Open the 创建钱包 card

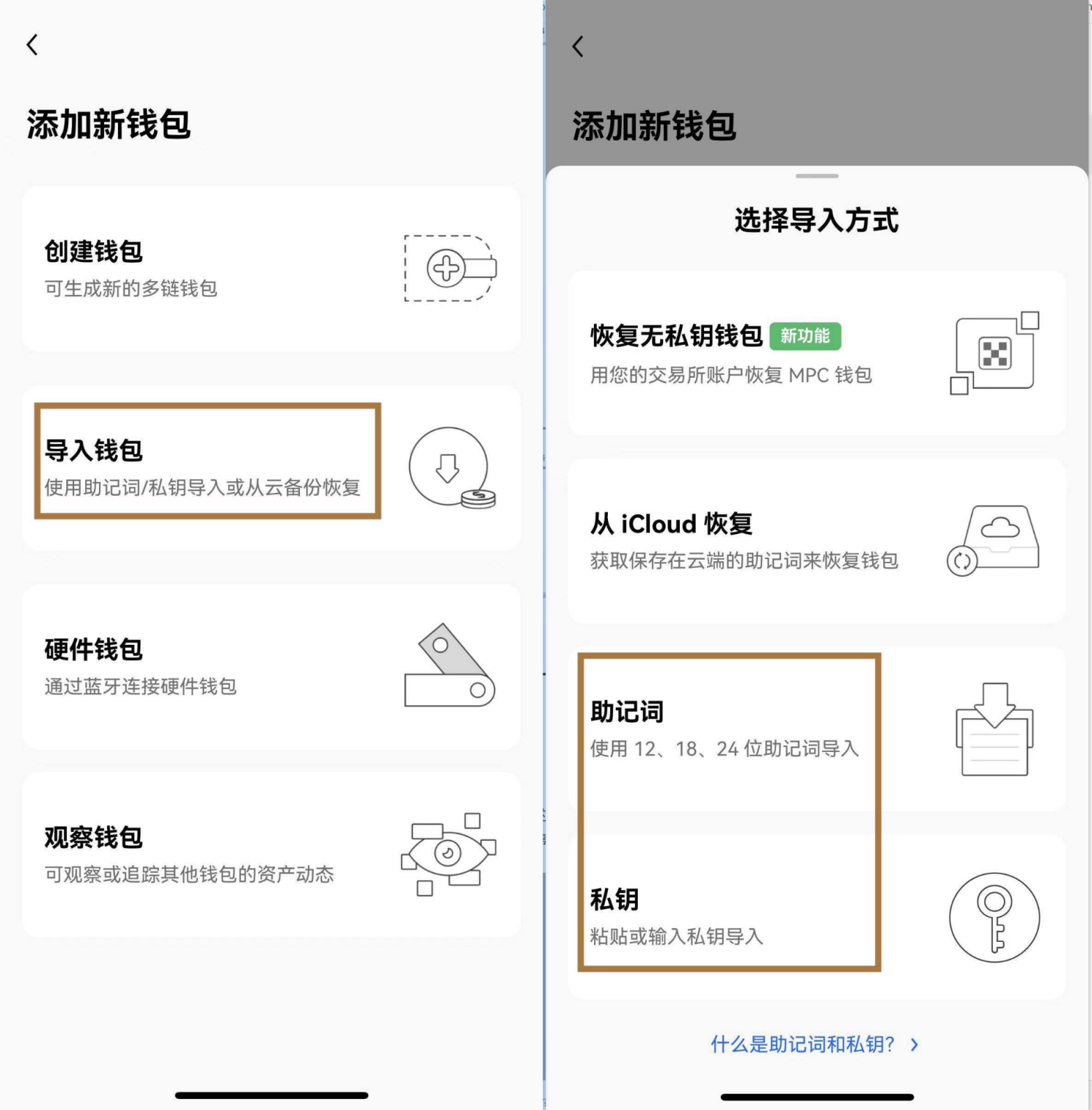[271, 269]
